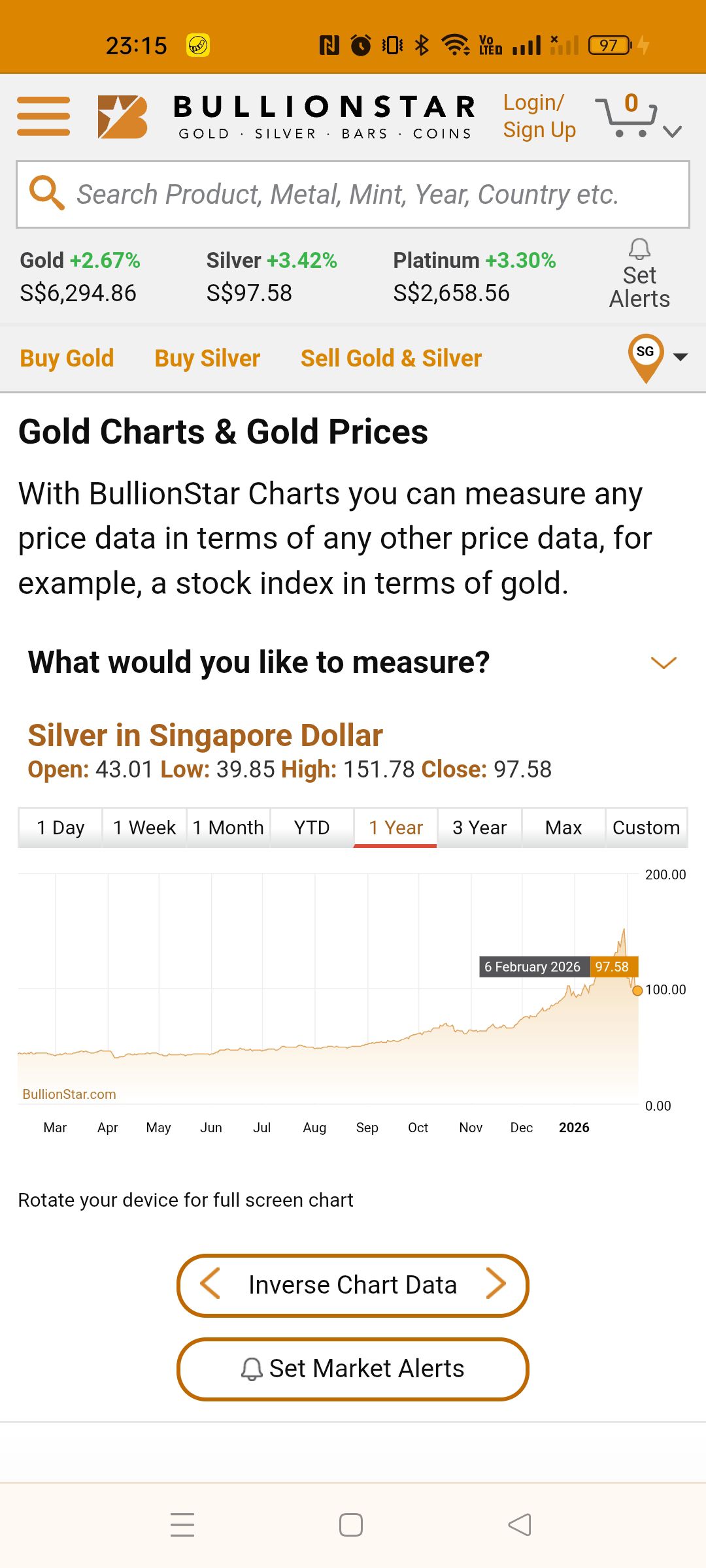
Task: Select the 3 Year range
Action: pyautogui.click(x=479, y=828)
